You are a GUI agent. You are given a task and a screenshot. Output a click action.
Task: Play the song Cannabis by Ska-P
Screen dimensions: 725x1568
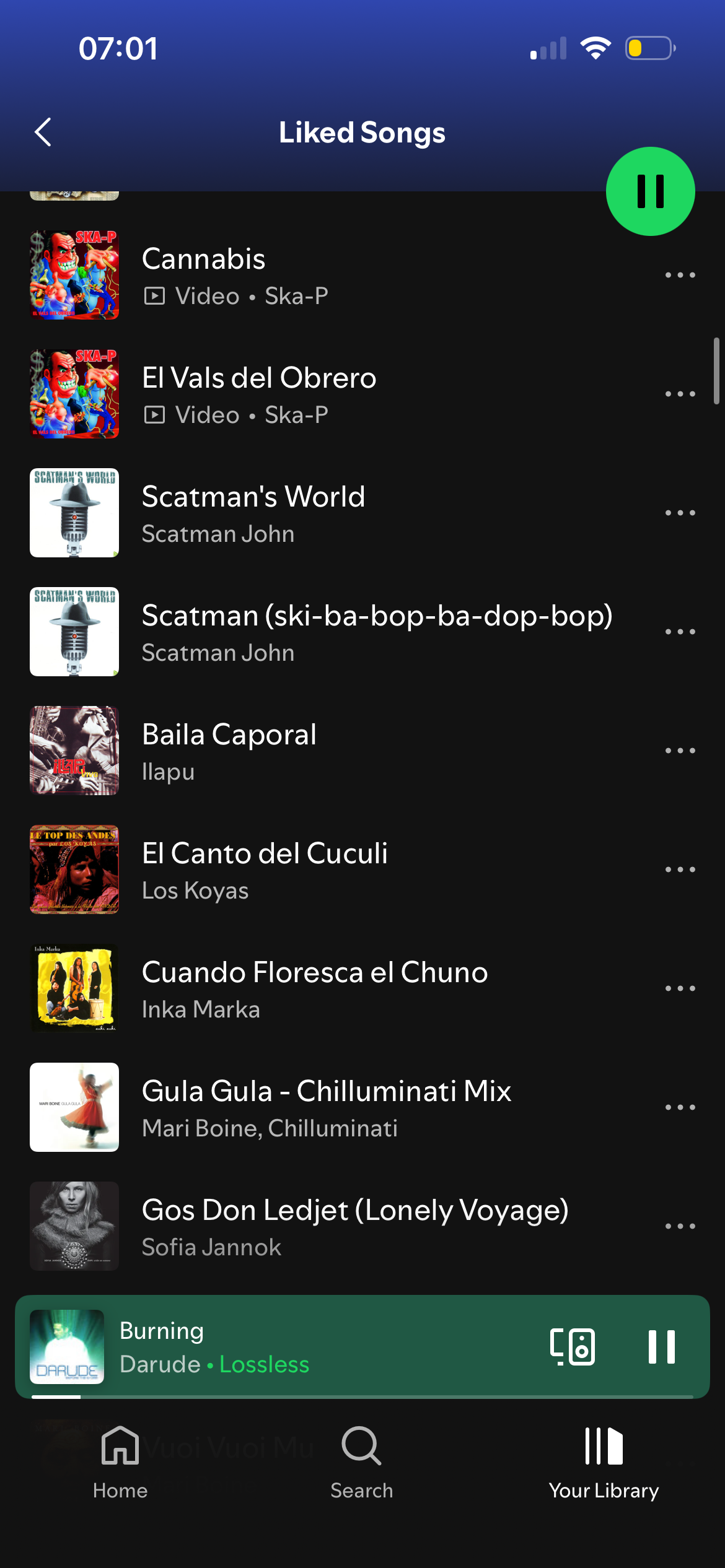pos(204,259)
